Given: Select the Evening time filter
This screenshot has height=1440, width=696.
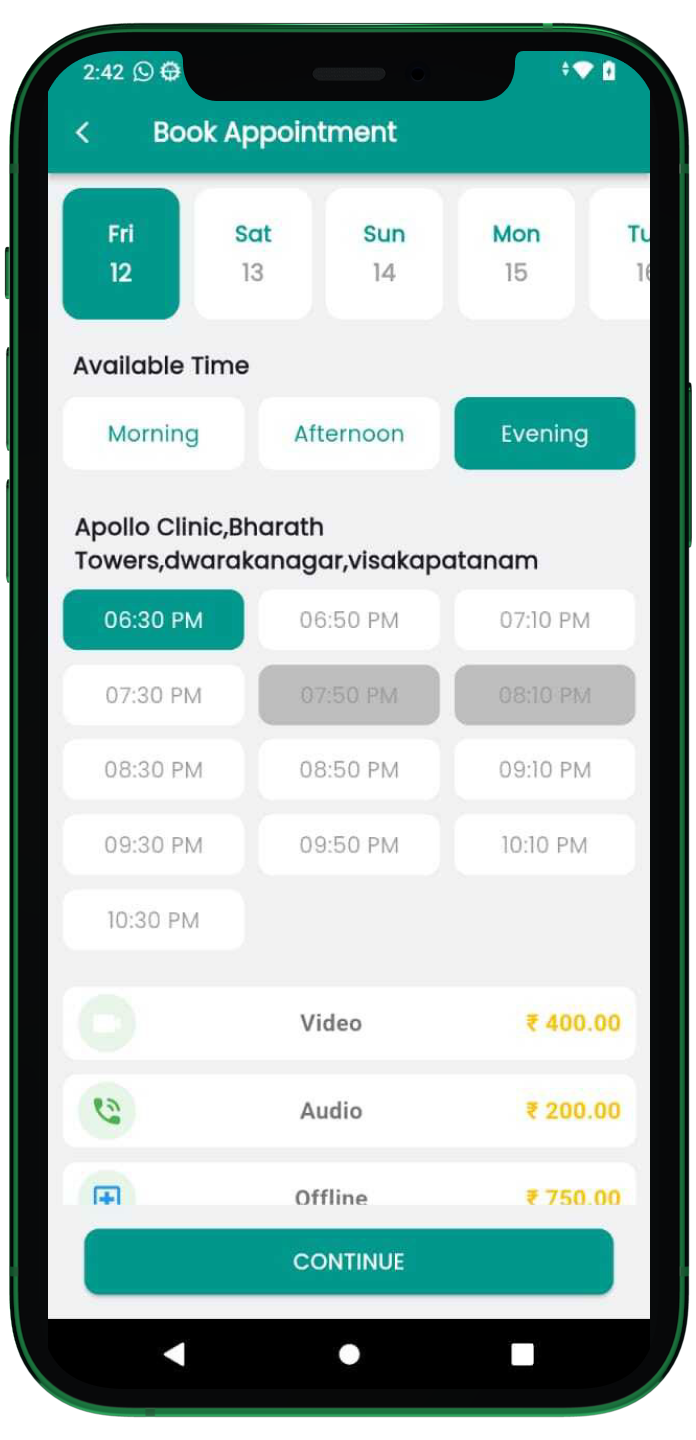Looking at the screenshot, I should pyautogui.click(x=544, y=434).
